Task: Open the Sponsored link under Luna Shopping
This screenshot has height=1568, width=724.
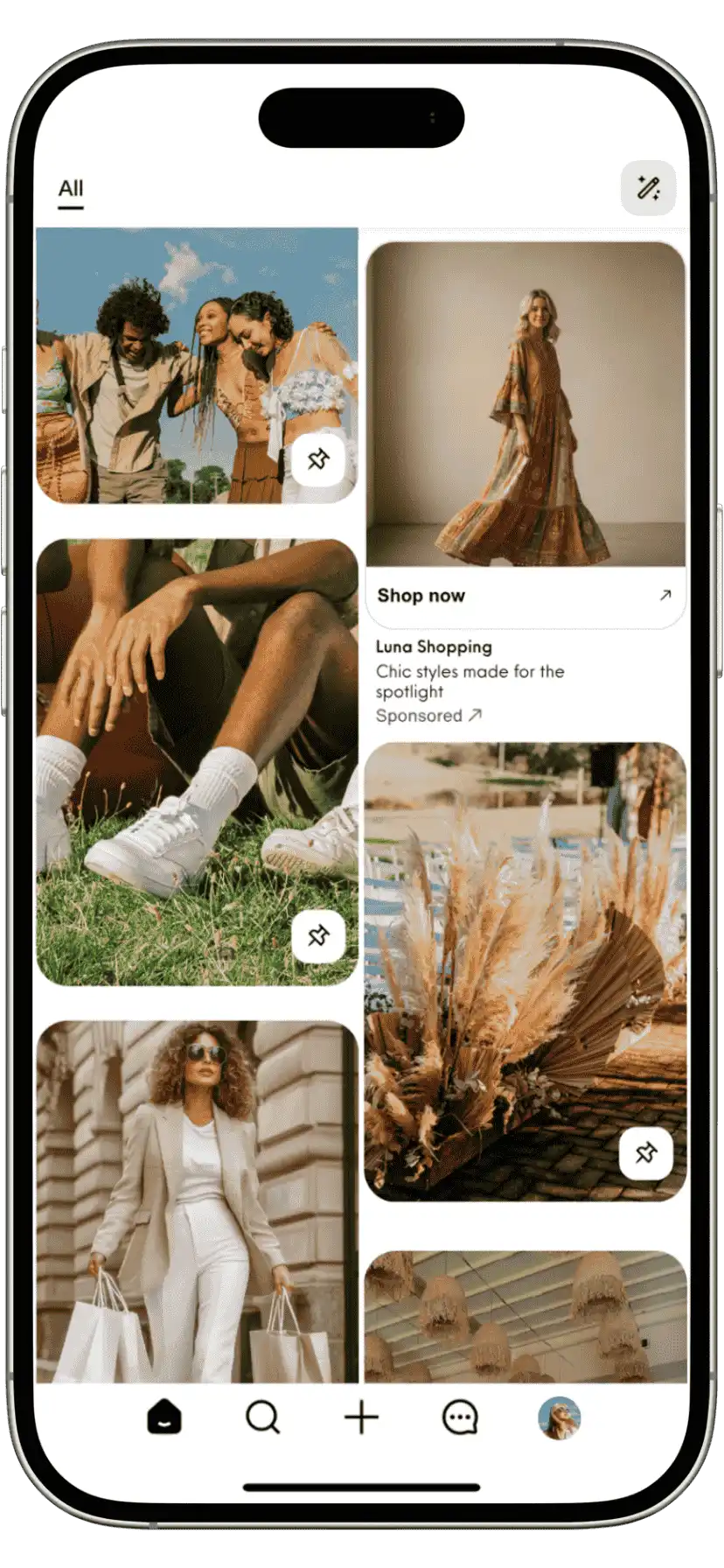Action: (x=428, y=716)
